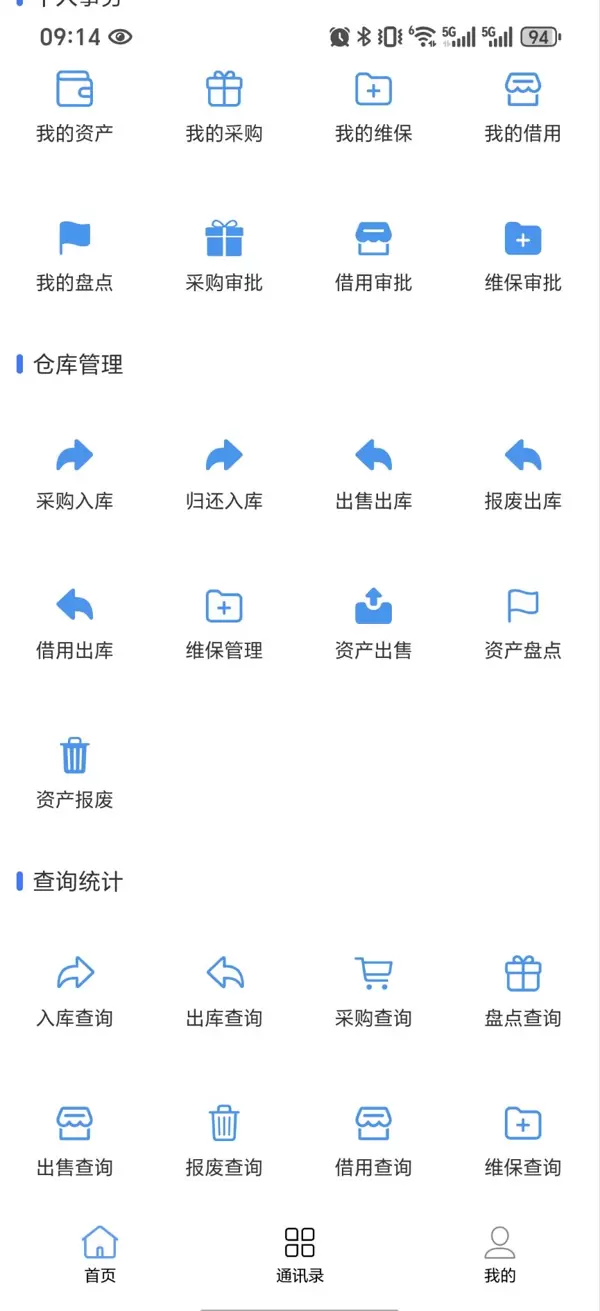This screenshot has width=600, height=1311.
Task: Open 采购入库 in warehouse management
Action: coord(75,473)
